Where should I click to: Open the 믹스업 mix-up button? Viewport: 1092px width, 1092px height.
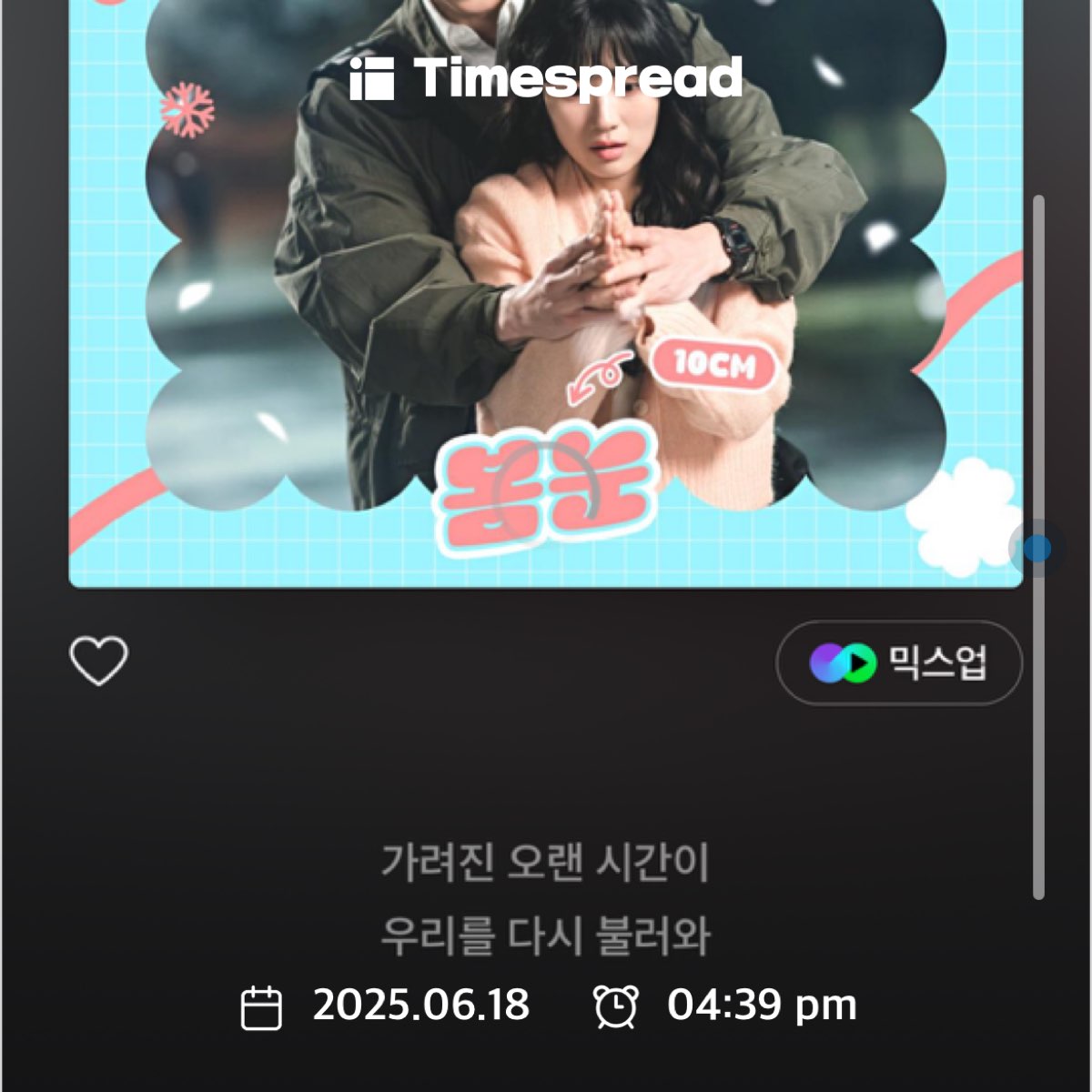[898, 663]
